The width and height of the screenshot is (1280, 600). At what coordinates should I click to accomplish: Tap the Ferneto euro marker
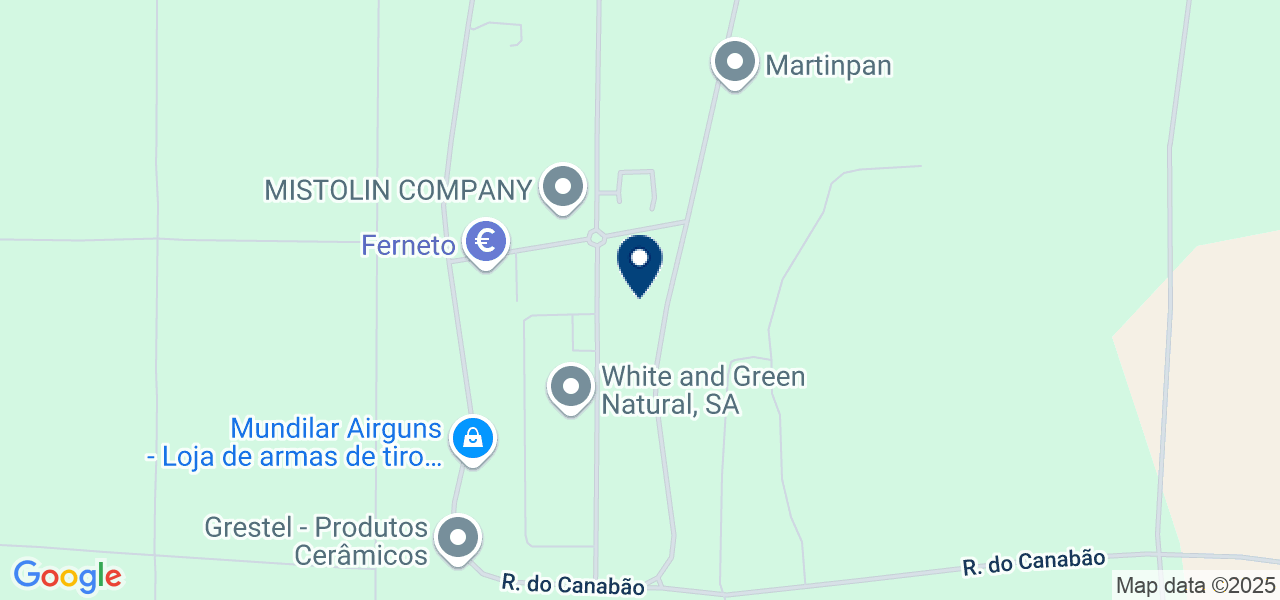click(x=487, y=242)
